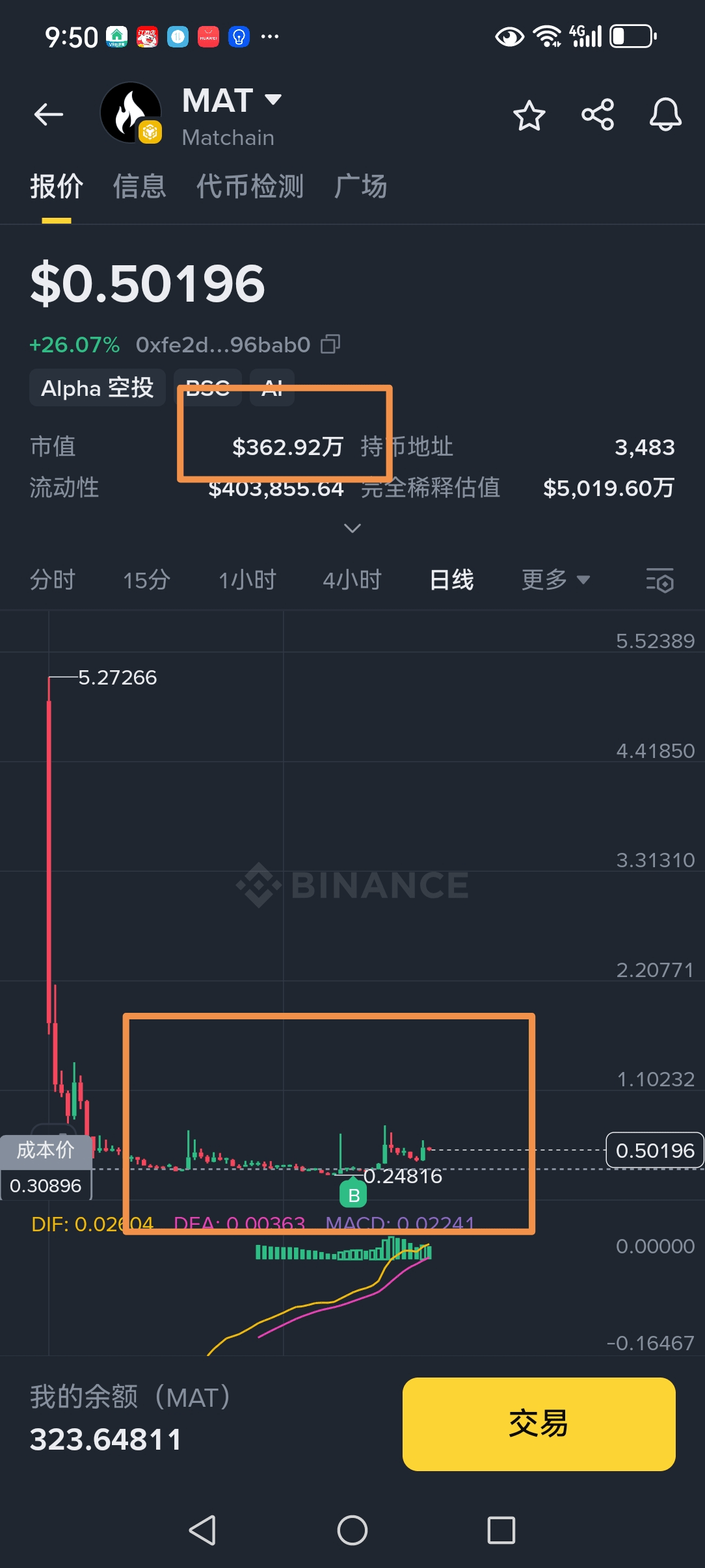The image size is (705, 1568).
Task: Open chart indicator settings icon
Action: tap(659, 580)
